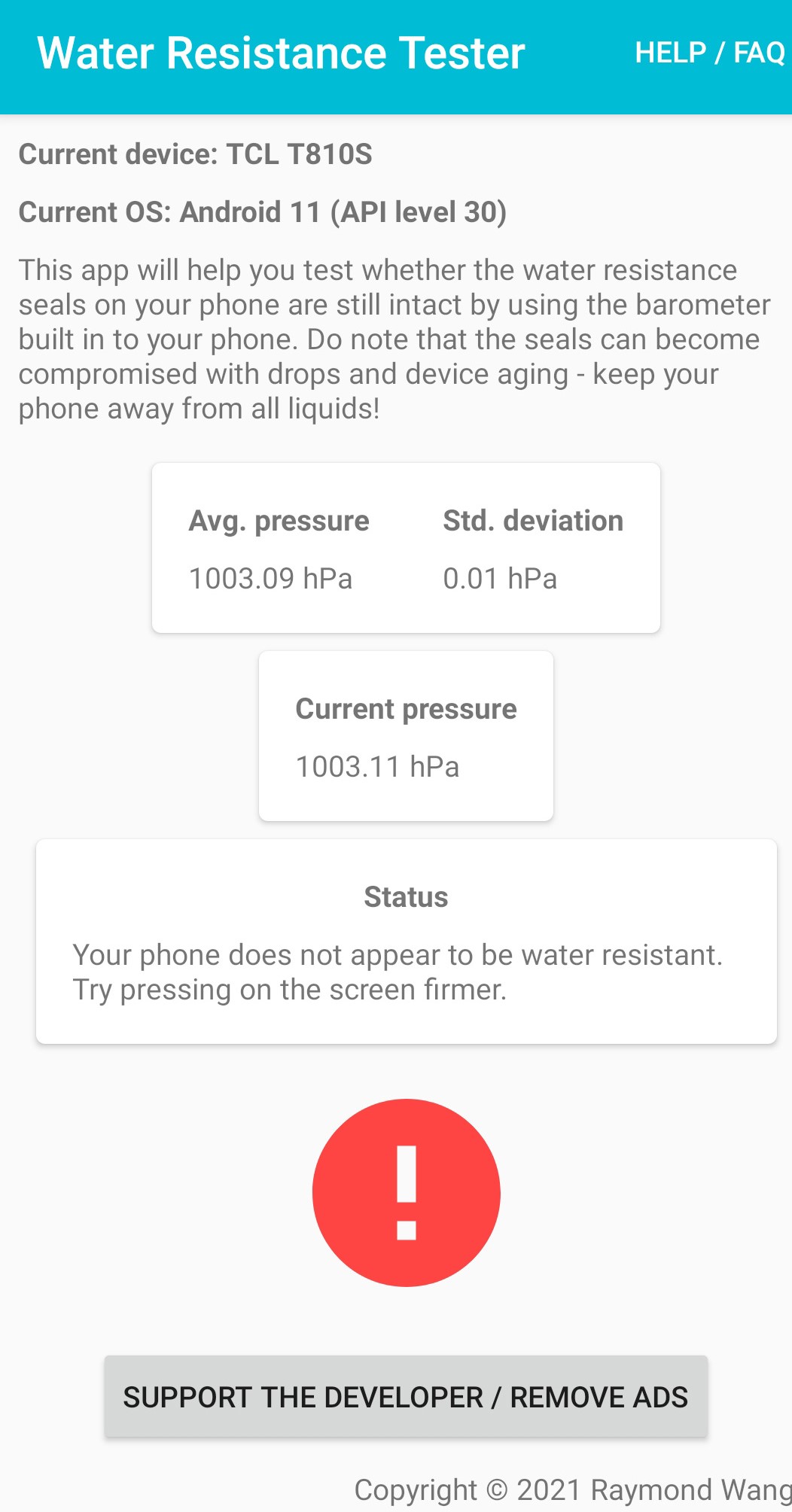The width and height of the screenshot is (792, 1512).
Task: Click the 1003.11 hPa current reading
Action: 378,766
